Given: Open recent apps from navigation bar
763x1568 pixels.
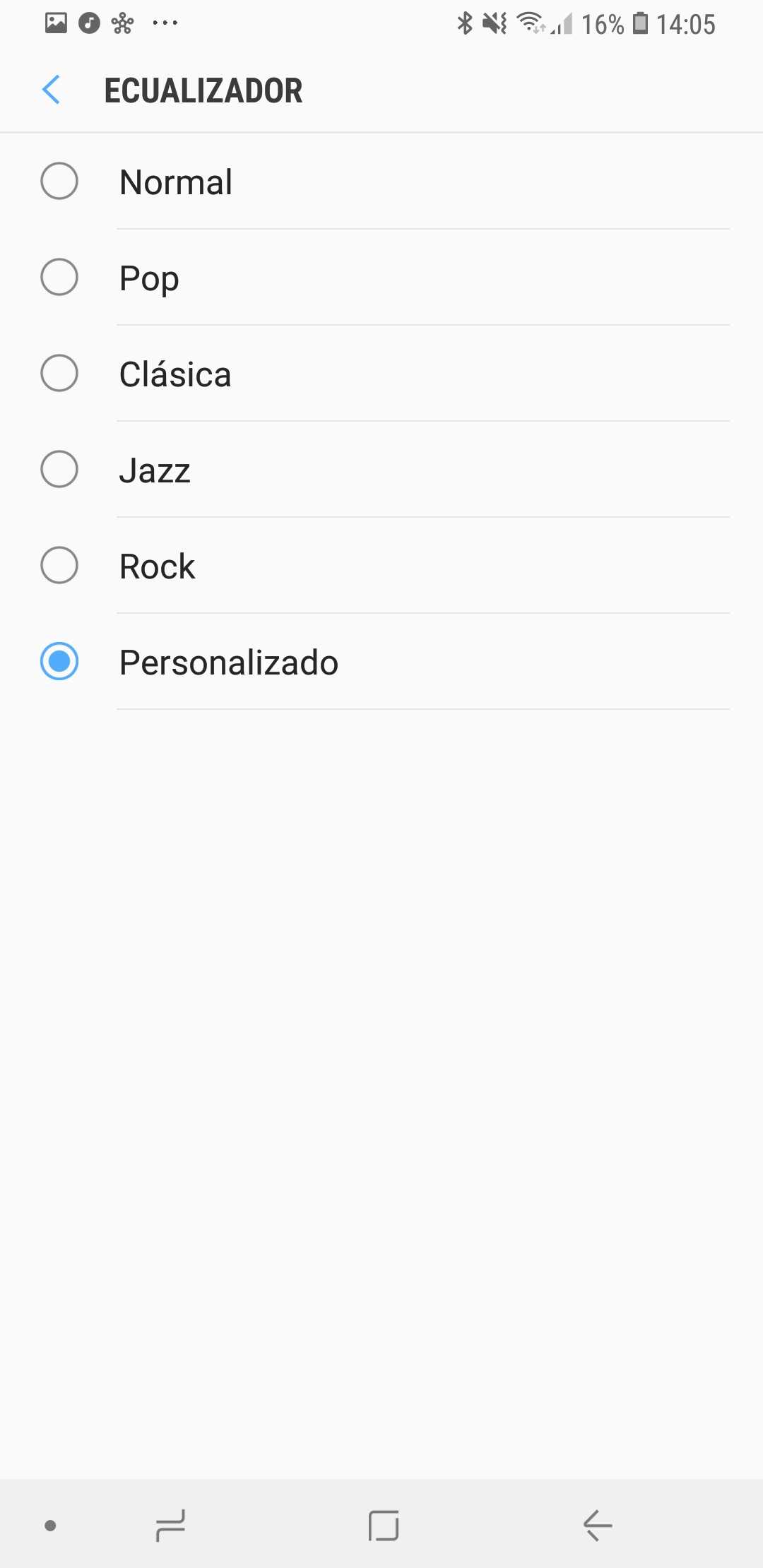Looking at the screenshot, I should [x=170, y=1526].
